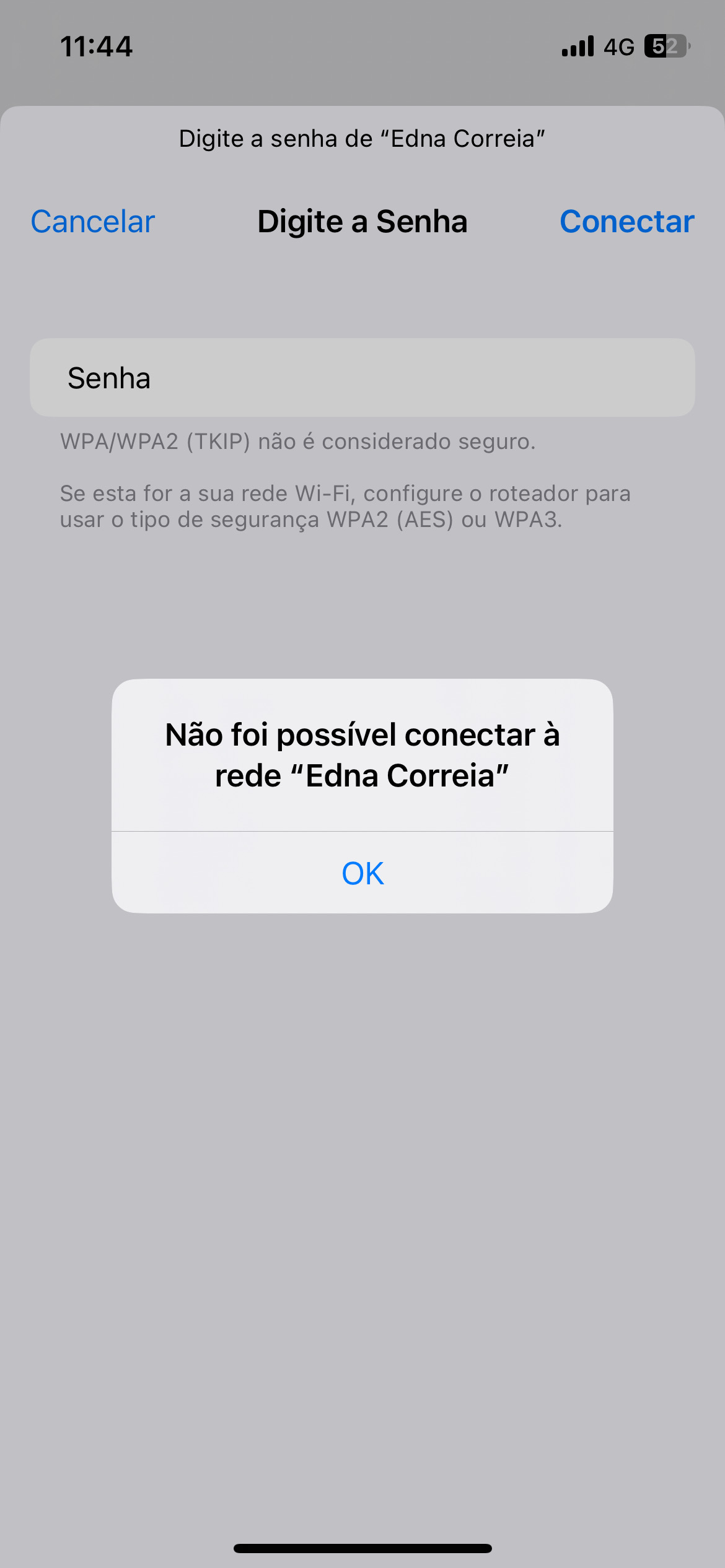Dismiss the connection error with OK
Image resolution: width=725 pixels, height=1568 pixels.
coord(362,873)
